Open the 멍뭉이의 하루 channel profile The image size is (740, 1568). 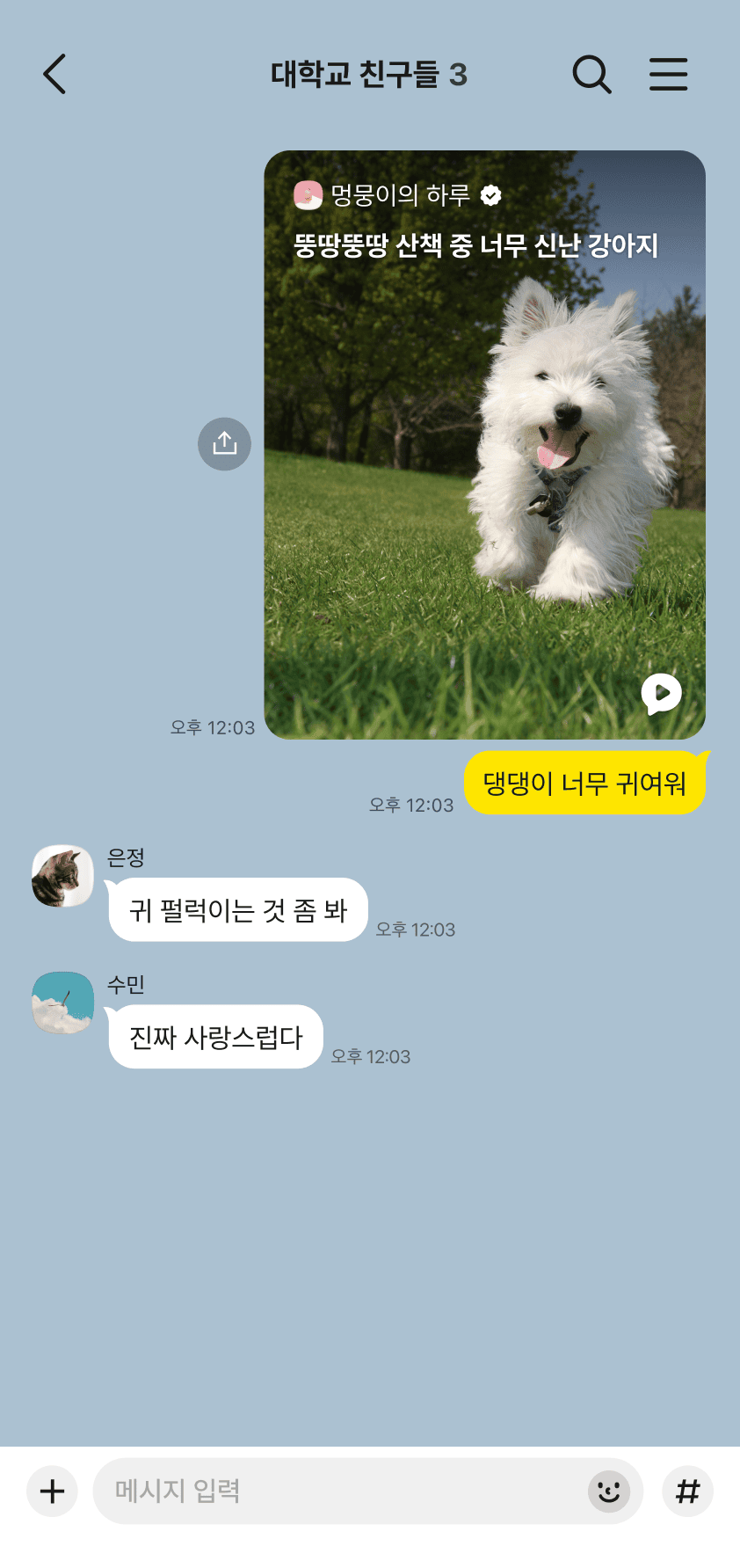[309, 194]
